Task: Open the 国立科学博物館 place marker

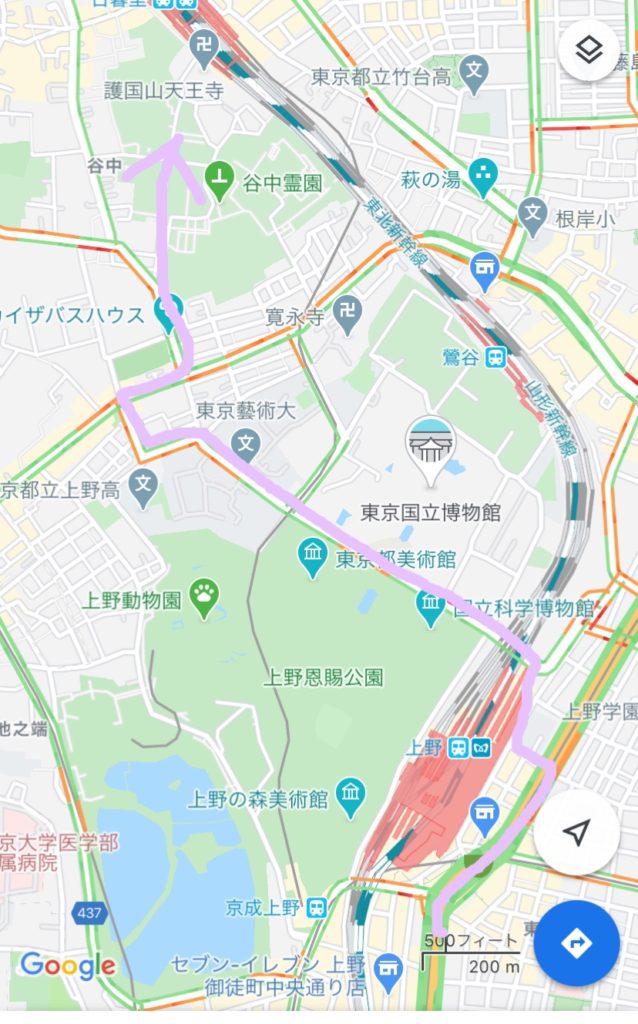Action: pos(431,606)
